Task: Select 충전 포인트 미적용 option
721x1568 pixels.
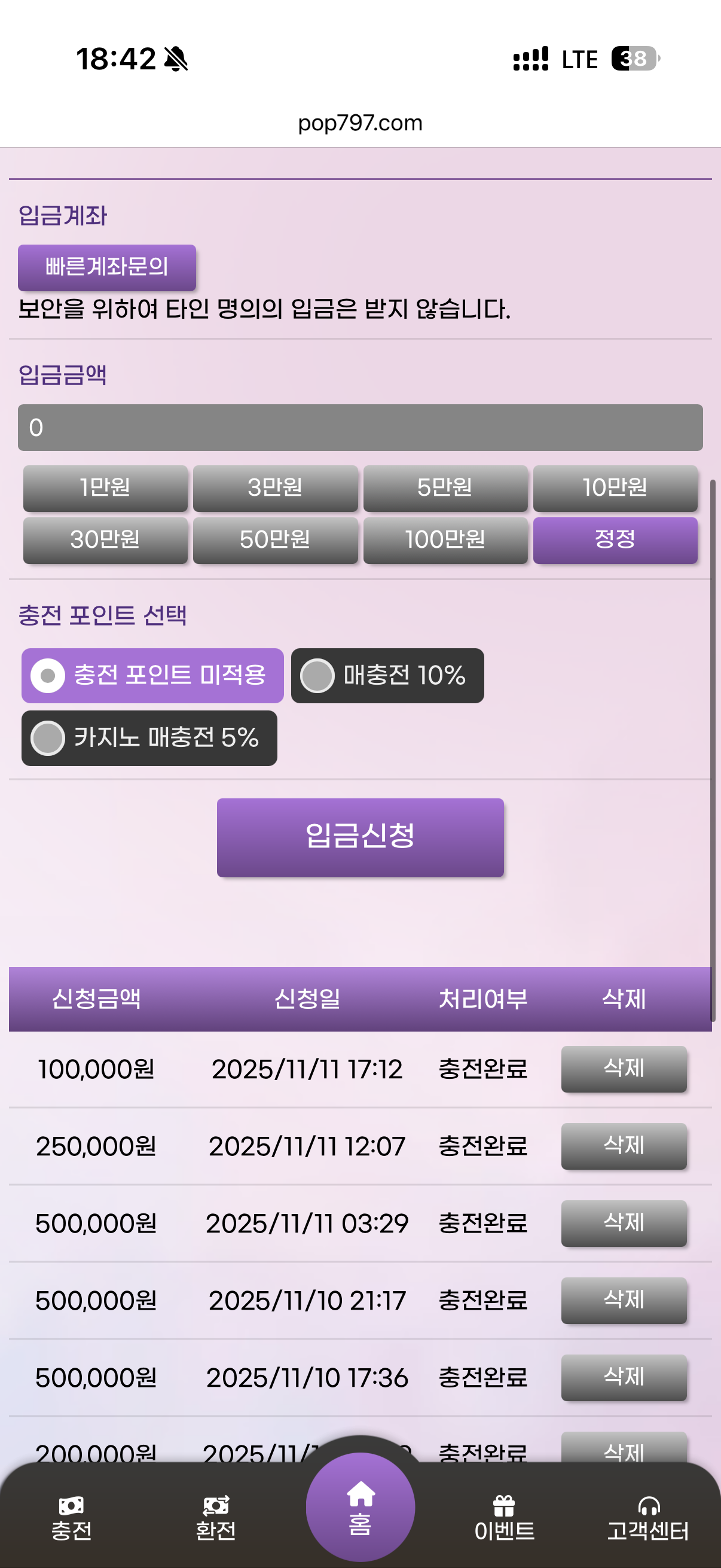Action: click(152, 675)
